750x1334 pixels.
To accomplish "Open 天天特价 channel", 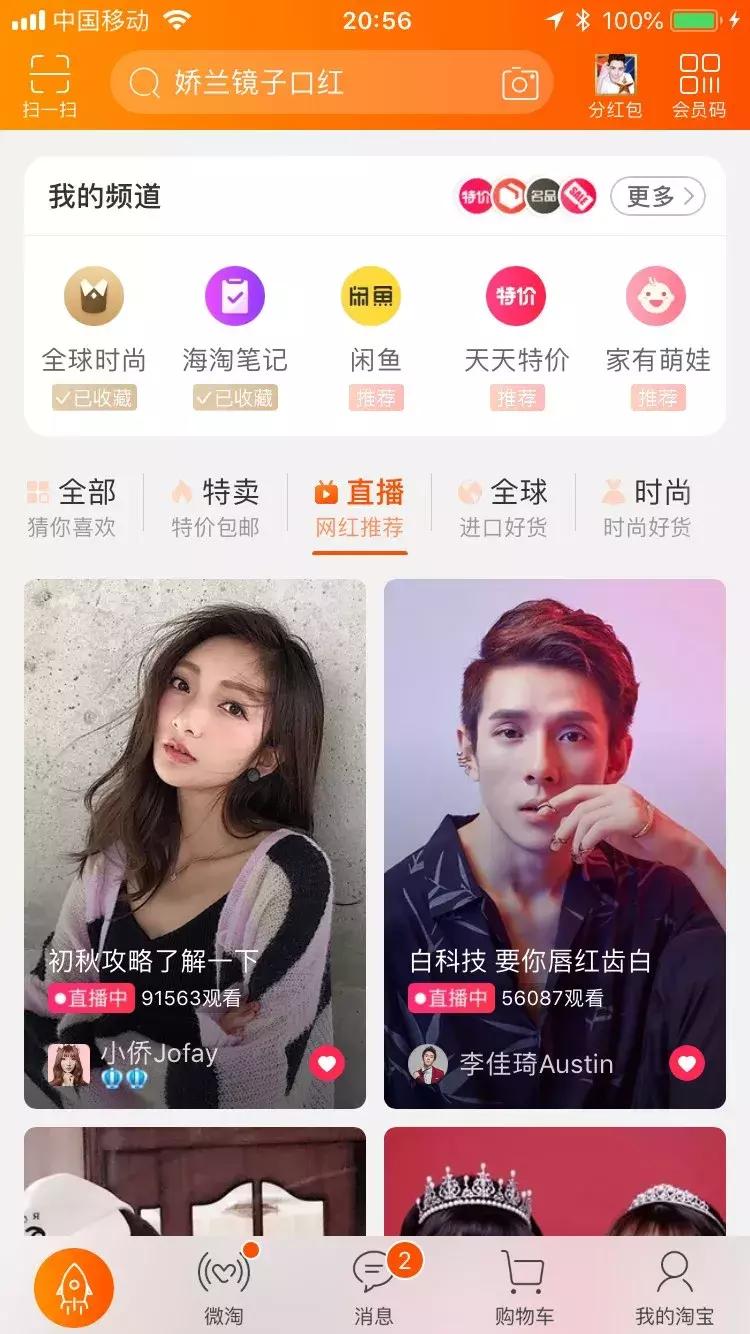I will coord(515,297).
